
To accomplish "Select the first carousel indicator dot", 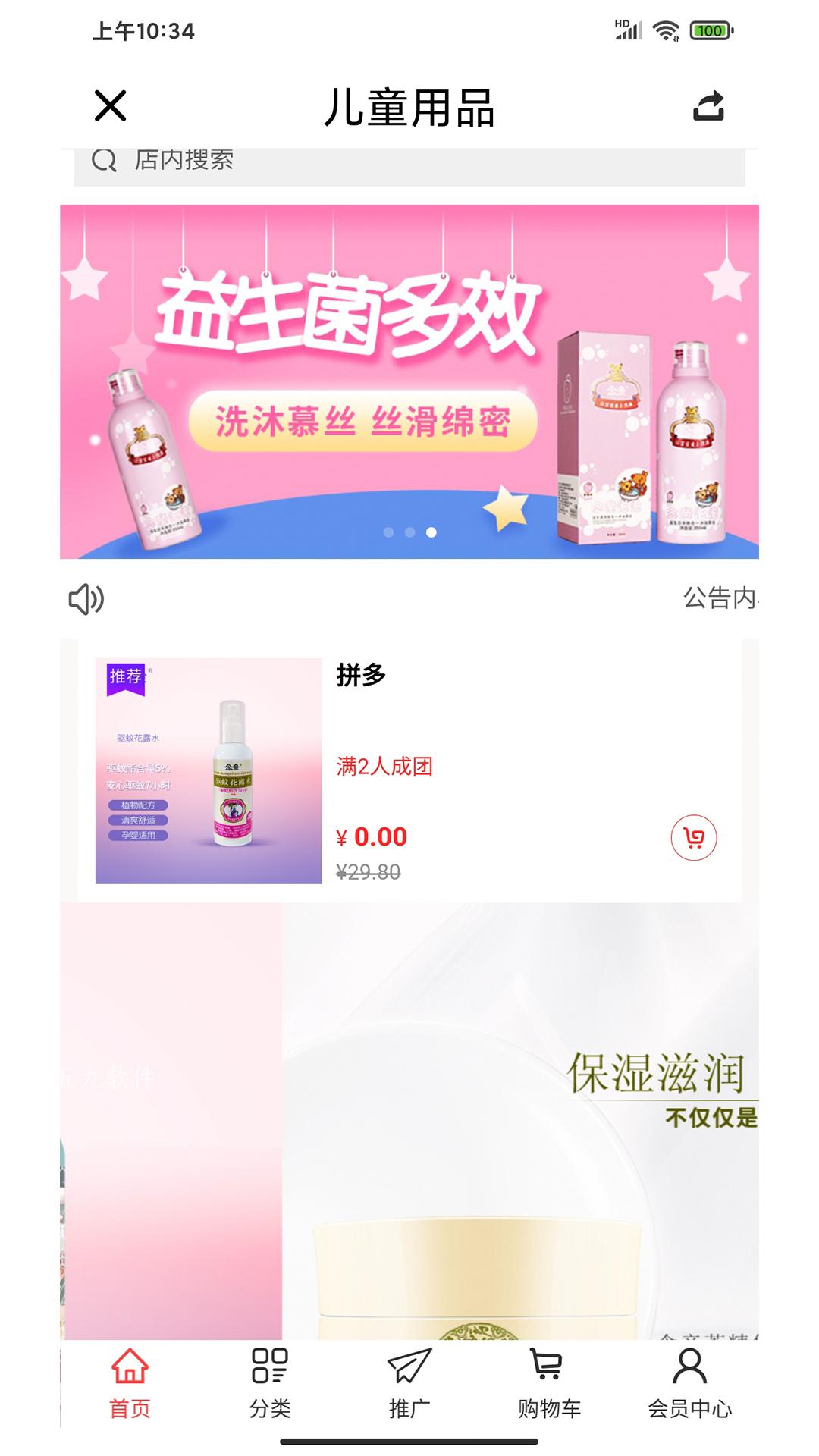I will pos(389,531).
